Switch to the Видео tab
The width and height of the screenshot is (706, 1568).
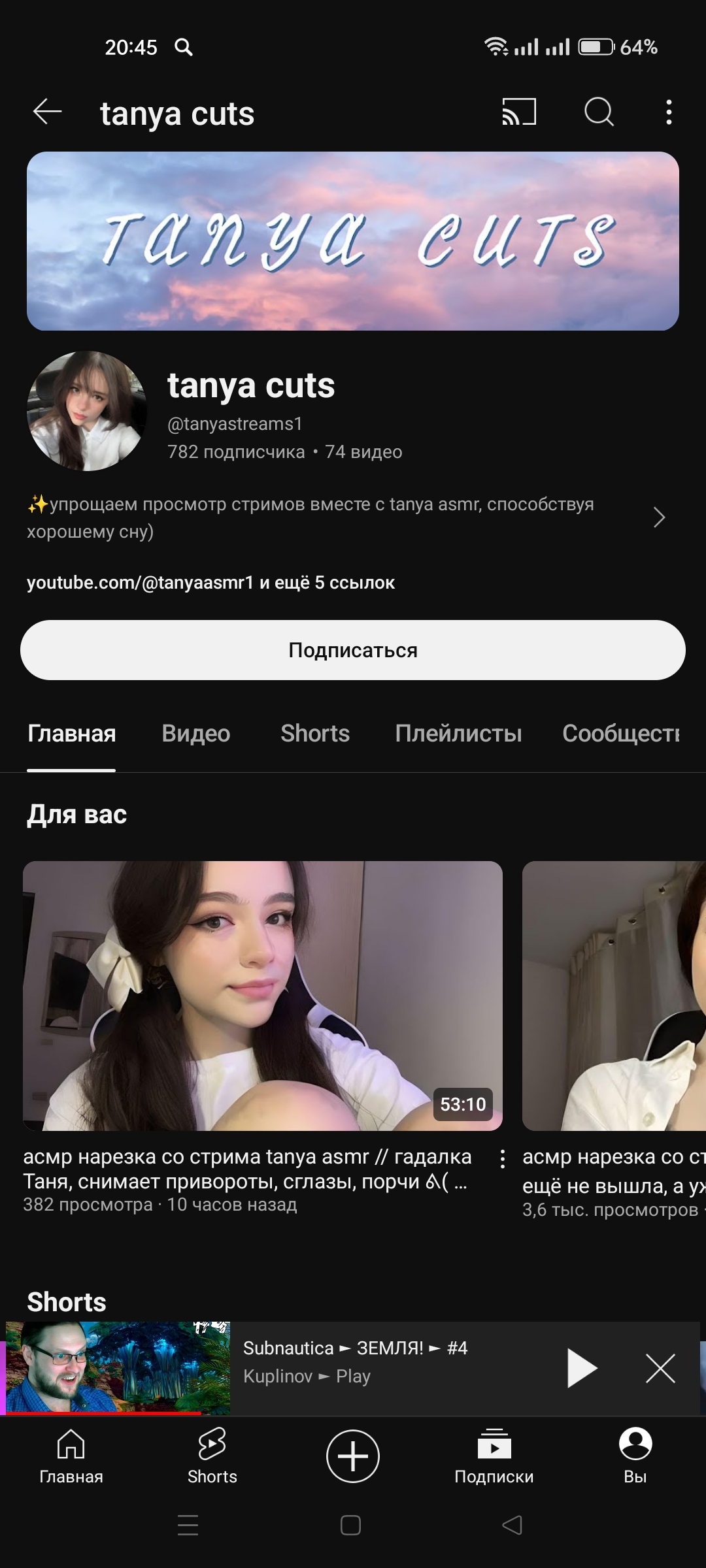(195, 733)
